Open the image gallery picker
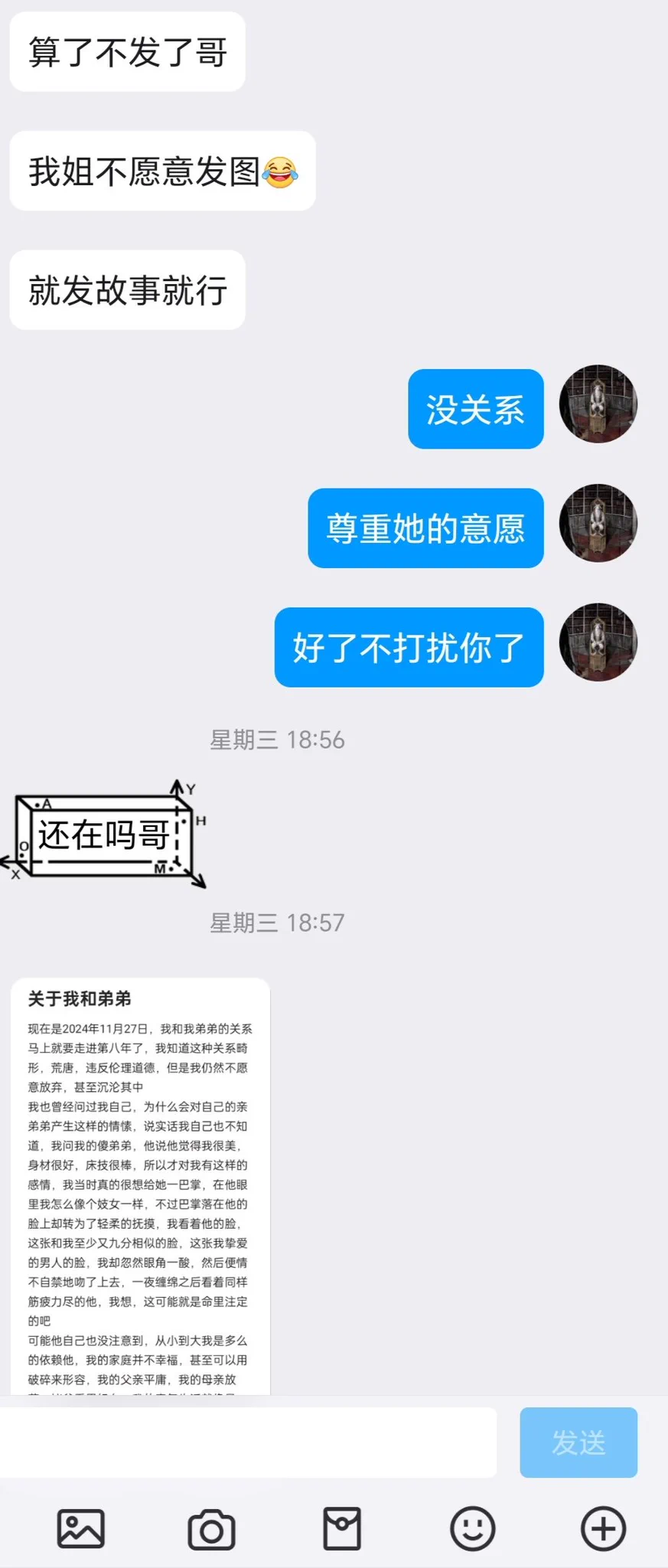This screenshot has width=668, height=1568. click(x=81, y=1529)
